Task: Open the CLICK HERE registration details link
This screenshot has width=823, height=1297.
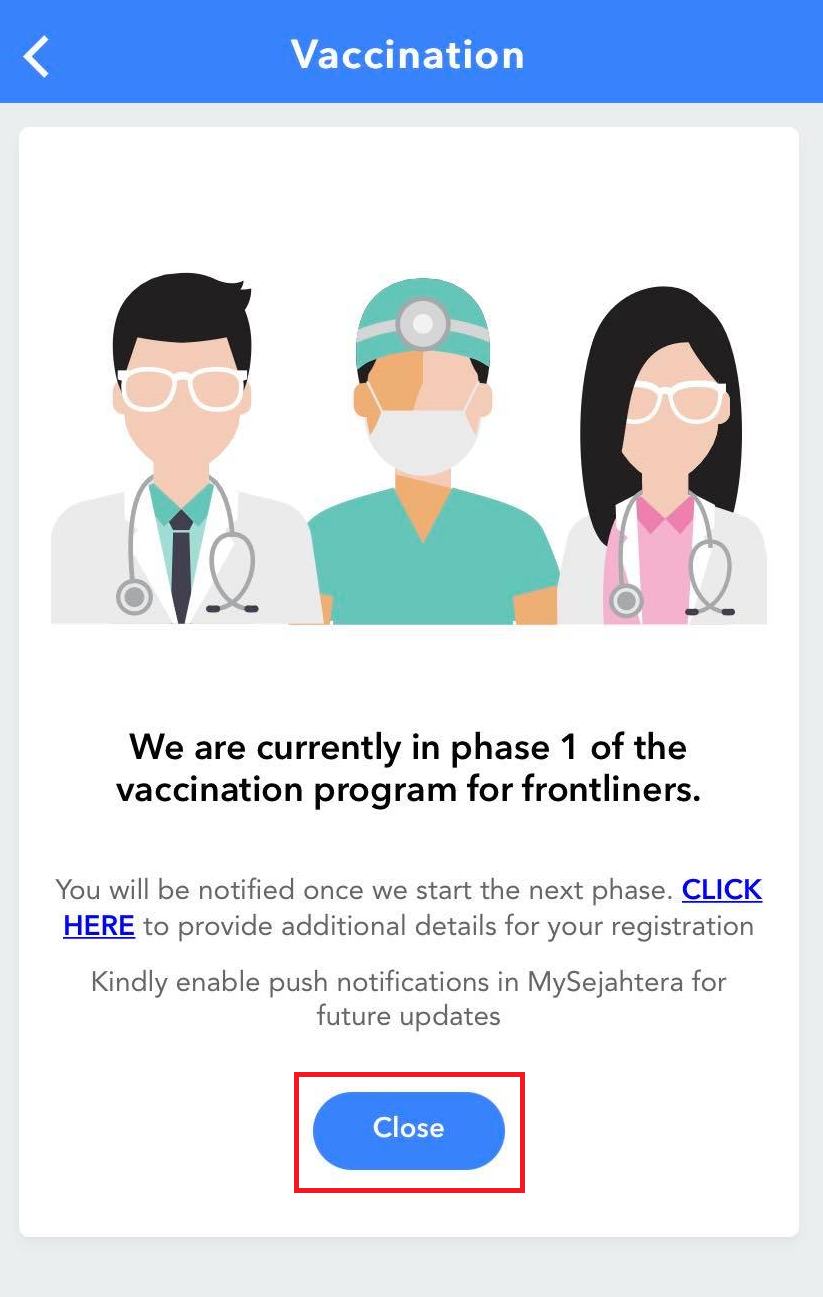Action: pos(721,890)
